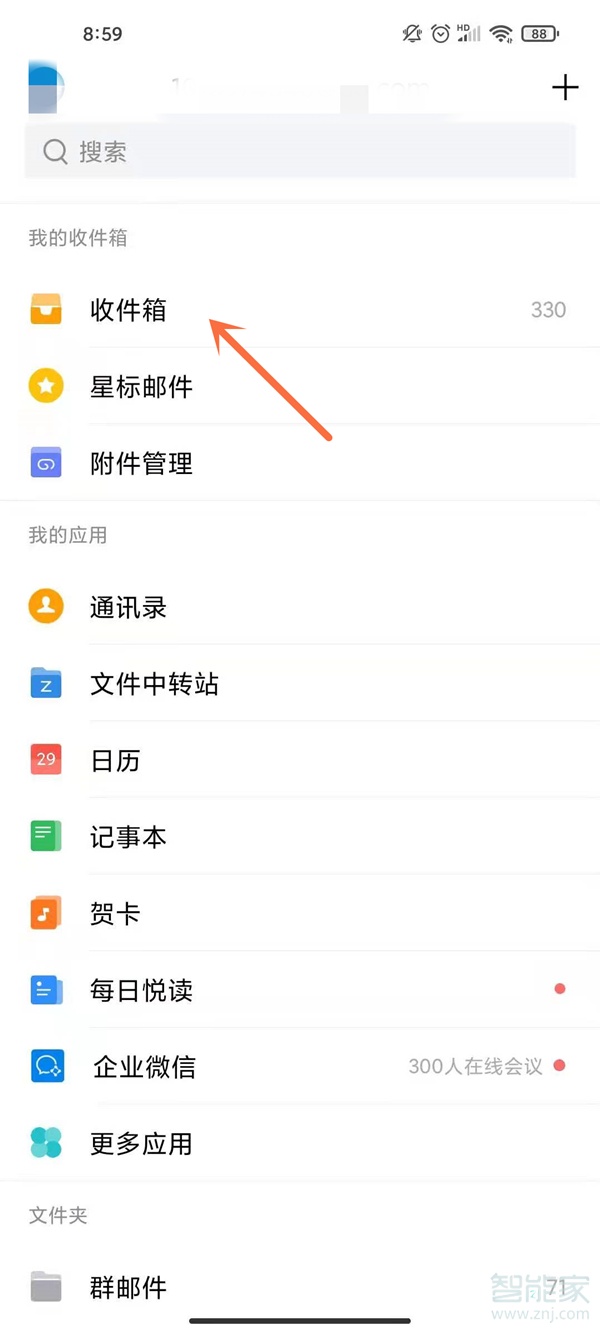Tap the plus icon to add
Screen dimensions: 600x1333
(565, 88)
